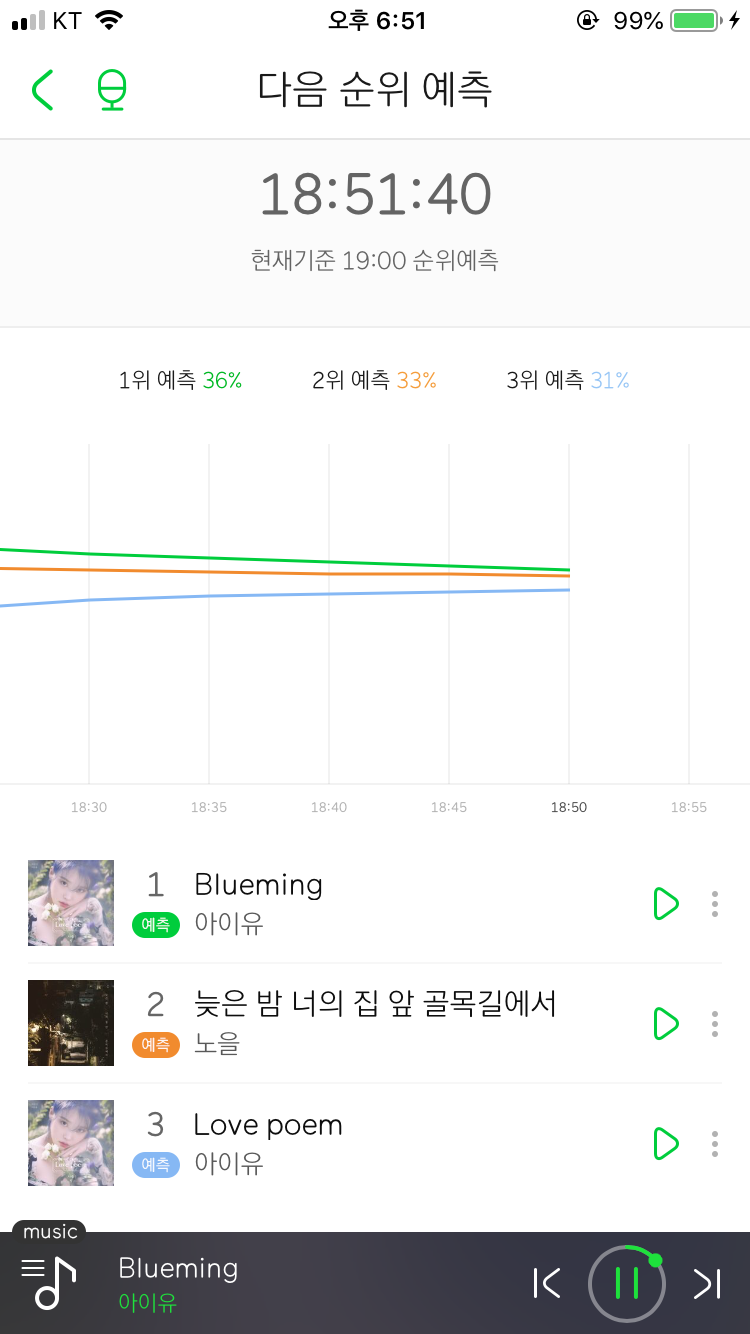This screenshot has width=750, height=1334.
Task: Expand the three-dot menu for Love poem
Action: 715,1143
